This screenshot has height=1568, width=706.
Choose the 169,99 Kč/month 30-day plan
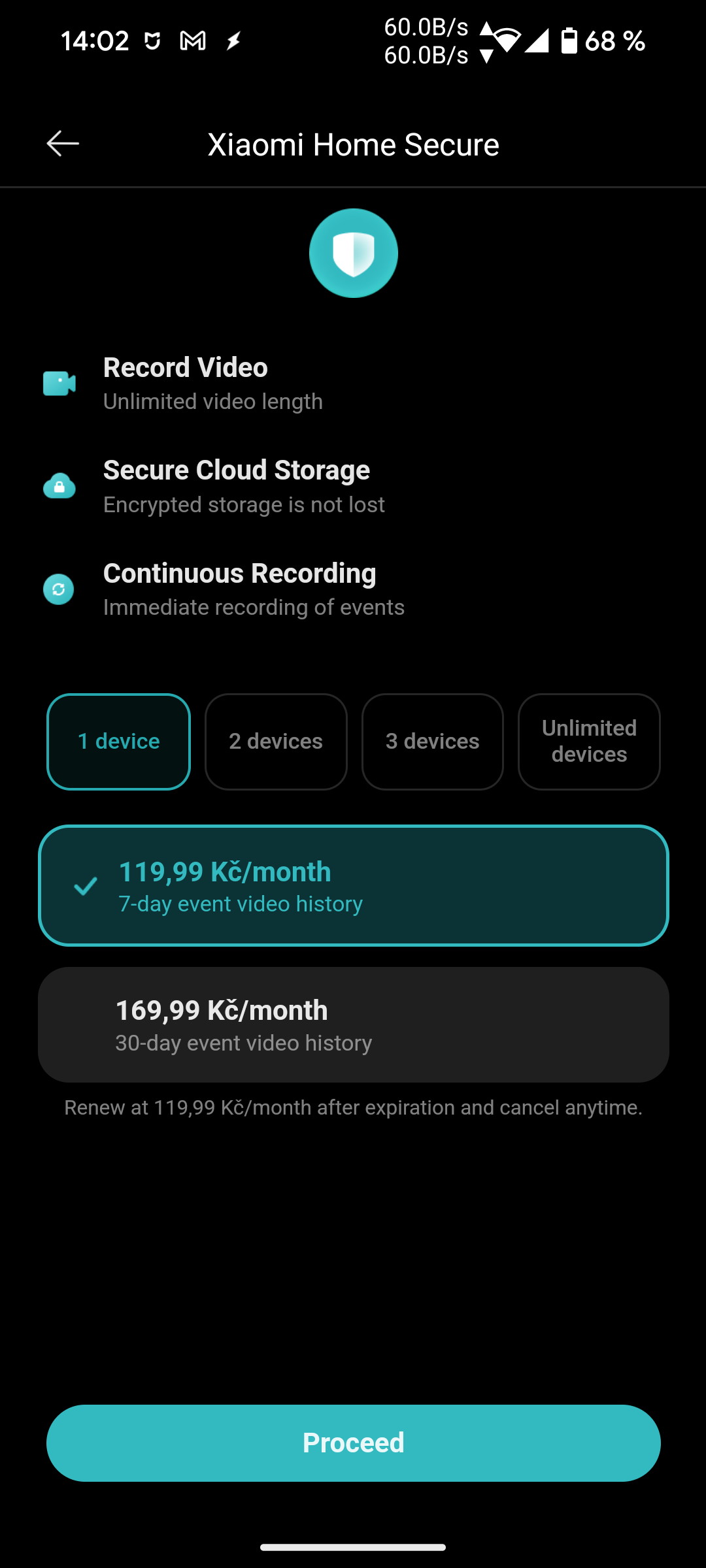pos(354,1024)
